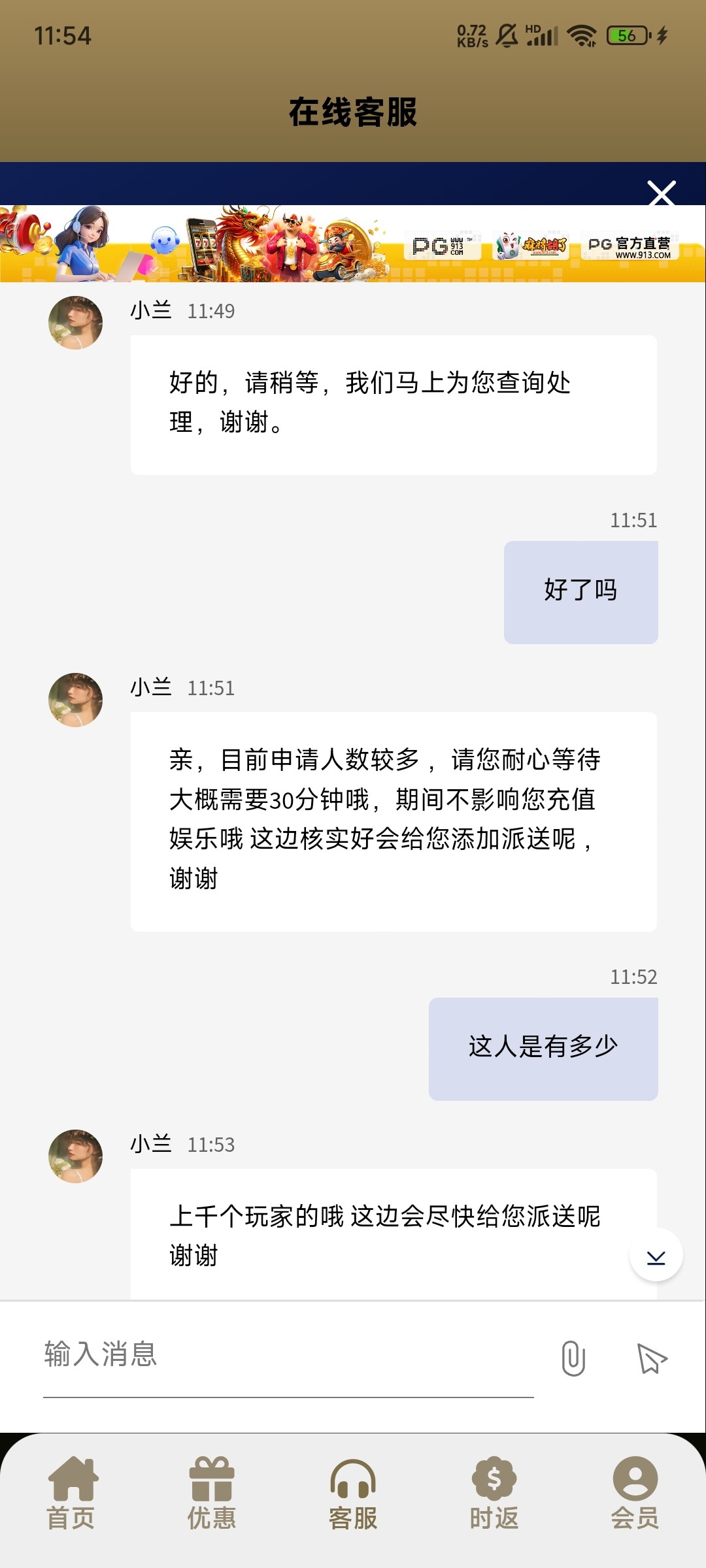Send the message with the arrow icon
Screen dimensions: 706x1568
652,1359
